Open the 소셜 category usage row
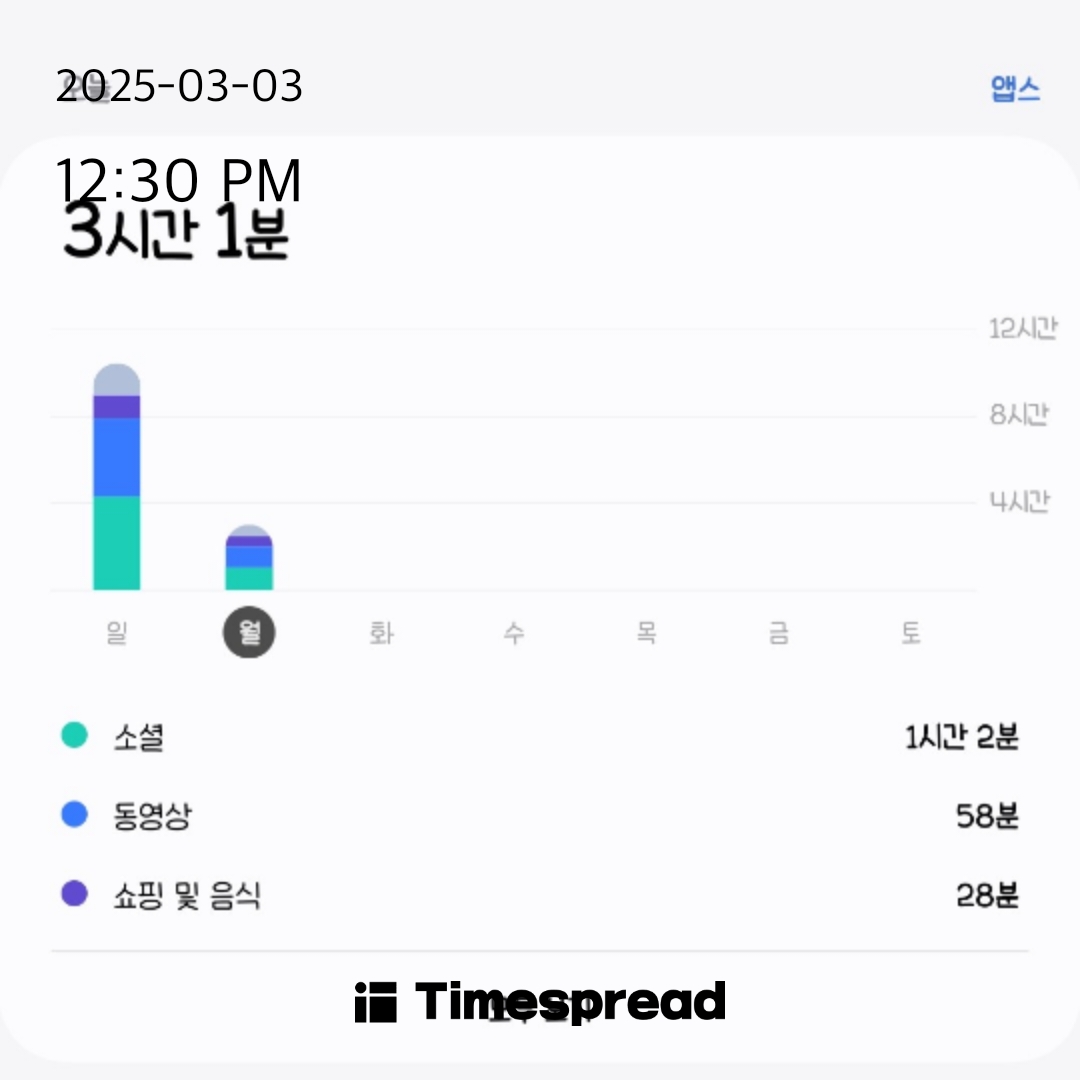The width and height of the screenshot is (1080, 1080). (540, 738)
